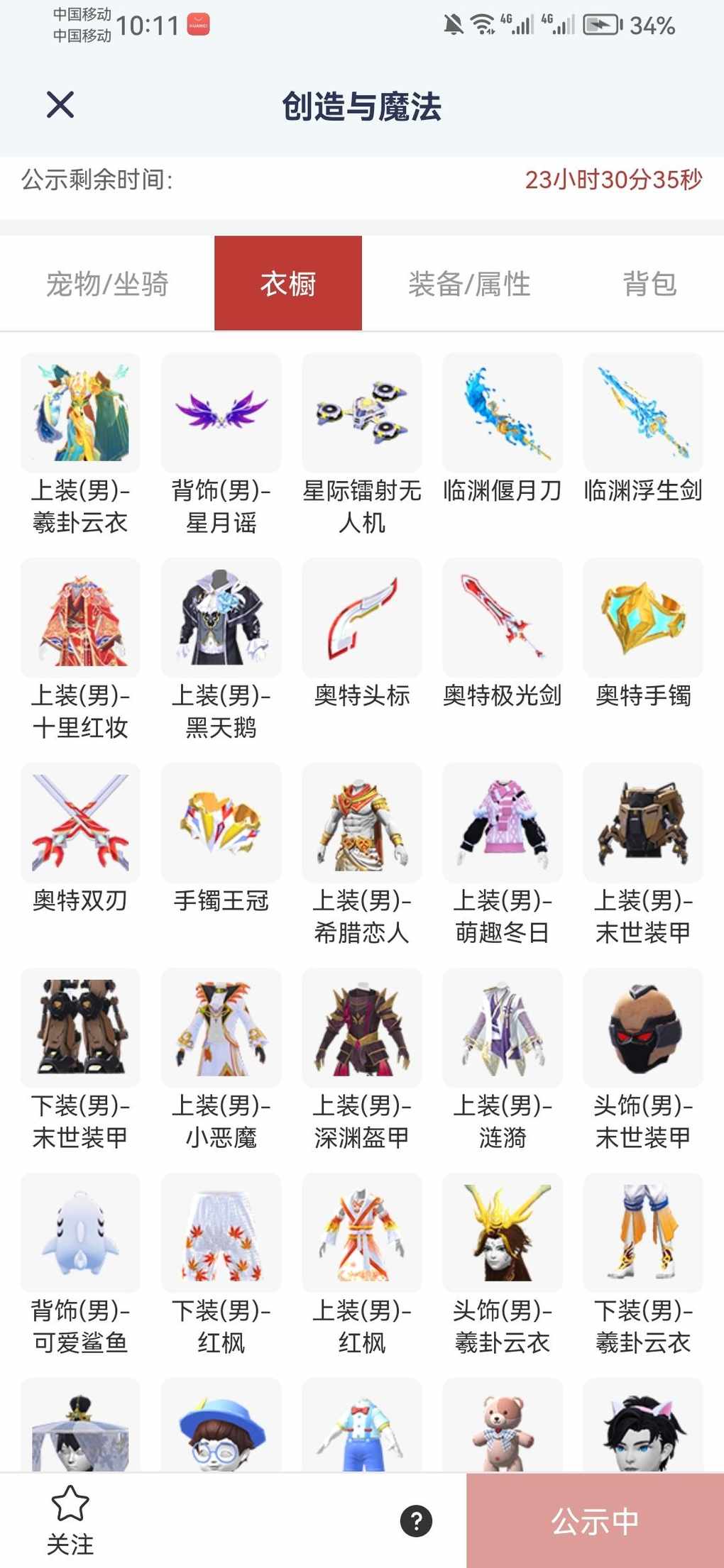Image resolution: width=724 pixels, height=1568 pixels.
Task: View 背饰(男)-可爱鲨鱼 item
Action: [x=80, y=1233]
